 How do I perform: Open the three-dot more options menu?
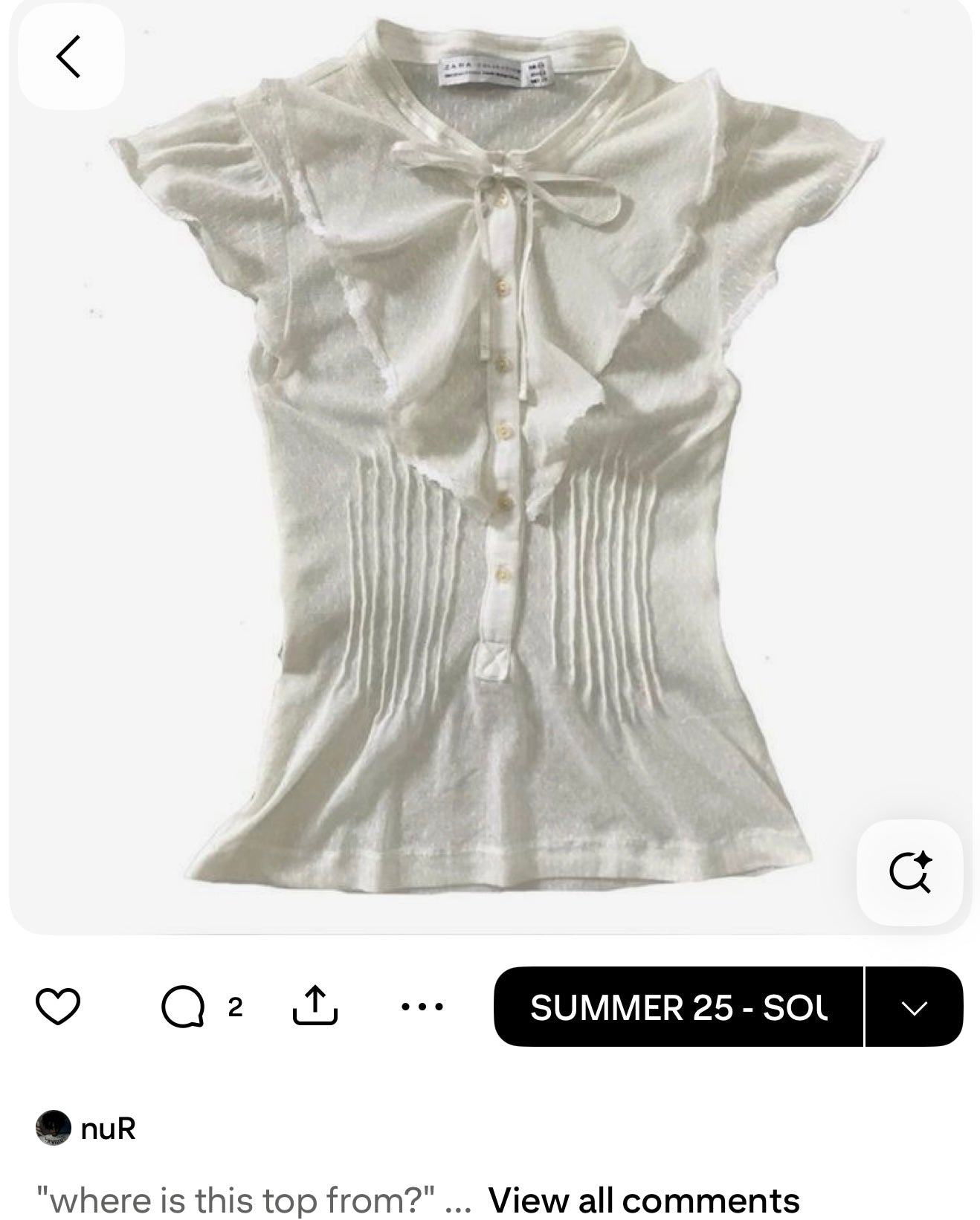(422, 1007)
